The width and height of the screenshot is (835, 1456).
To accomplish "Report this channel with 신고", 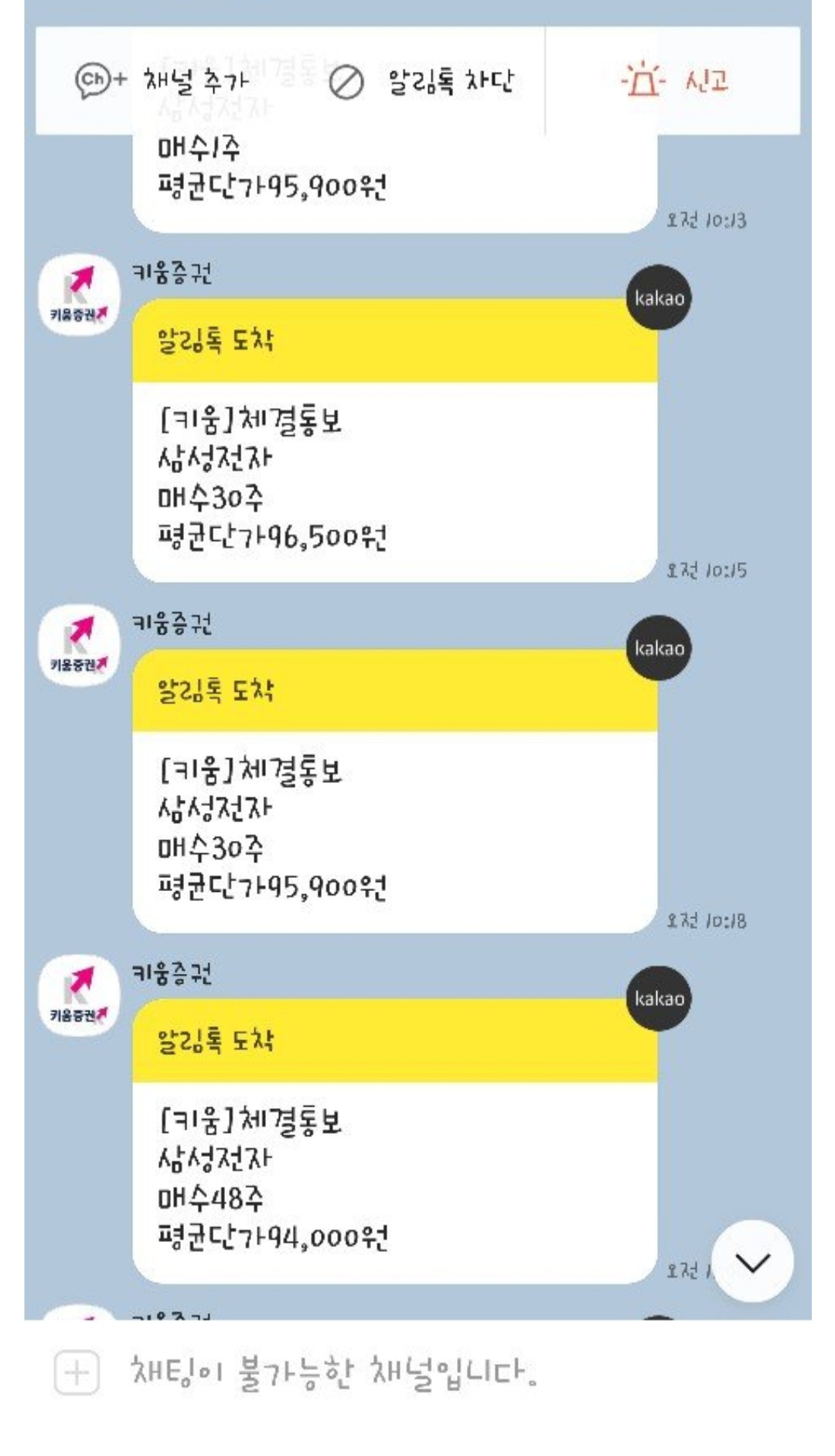I will click(x=675, y=80).
